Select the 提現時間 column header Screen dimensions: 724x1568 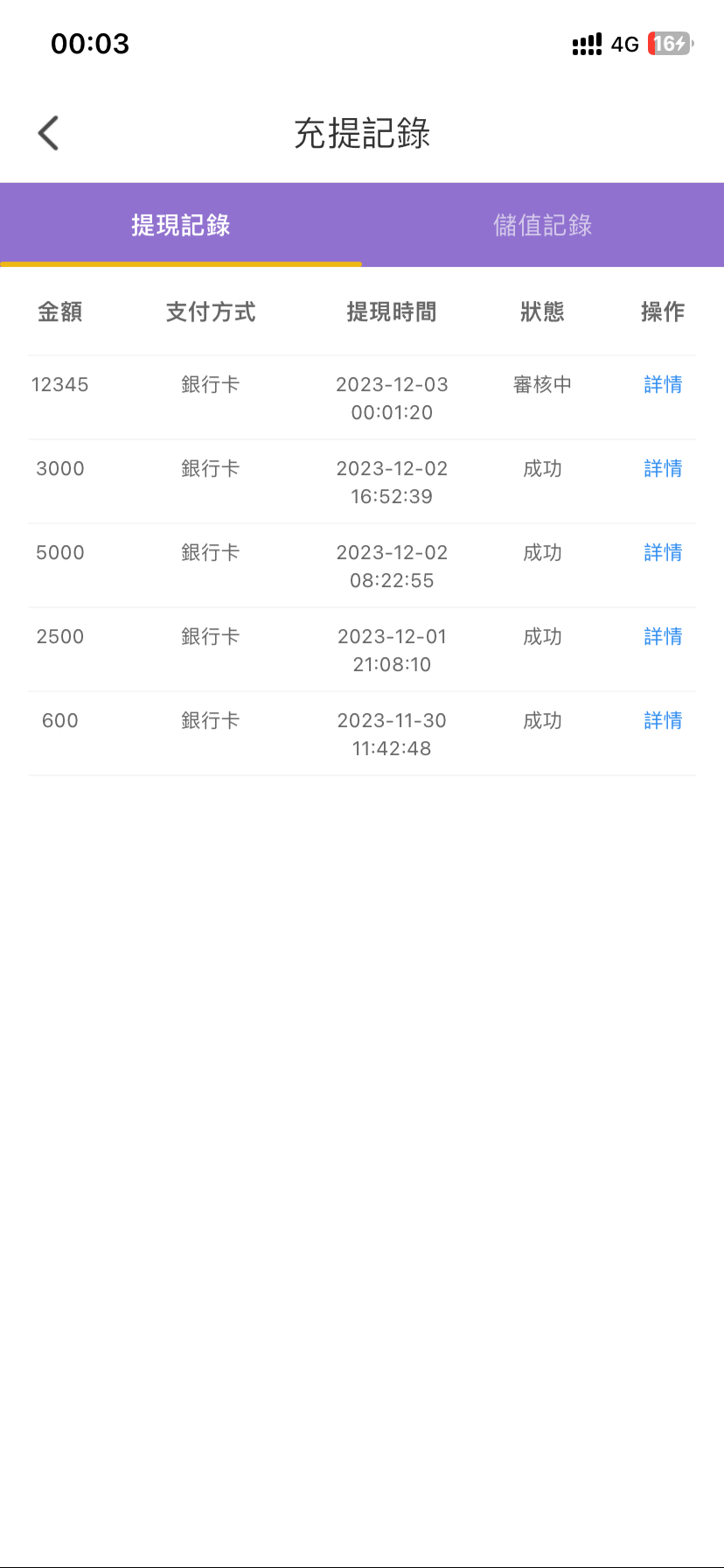coord(392,311)
